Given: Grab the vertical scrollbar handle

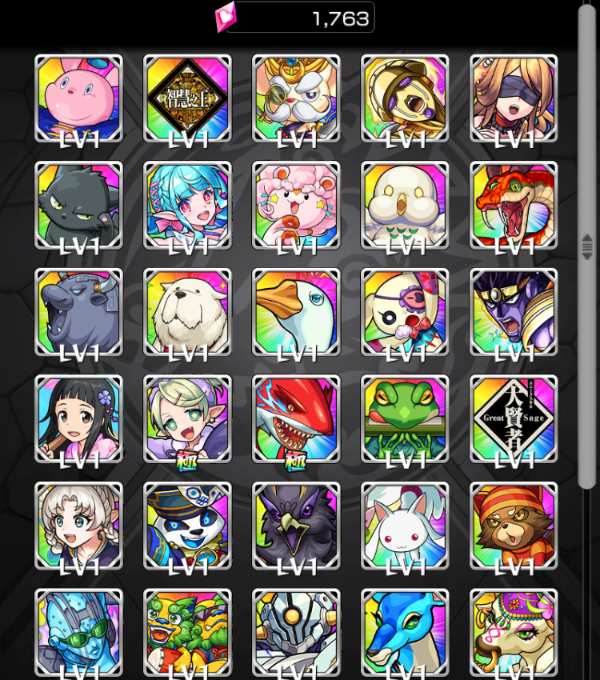Looking at the screenshot, I should click(x=587, y=245).
